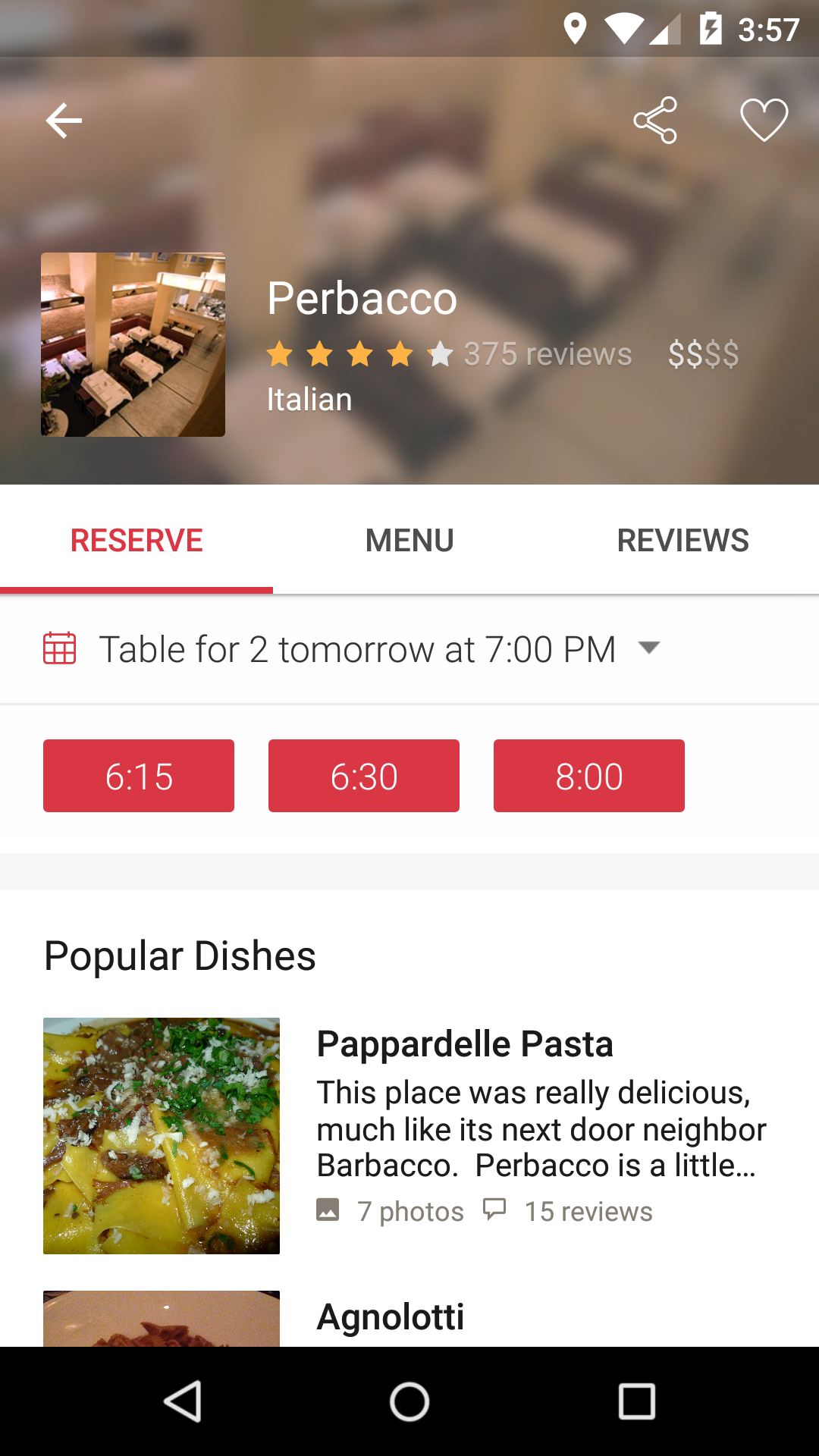This screenshot has width=819, height=1456.
Task: Tap the location pin in the status bar
Action: pos(576,28)
